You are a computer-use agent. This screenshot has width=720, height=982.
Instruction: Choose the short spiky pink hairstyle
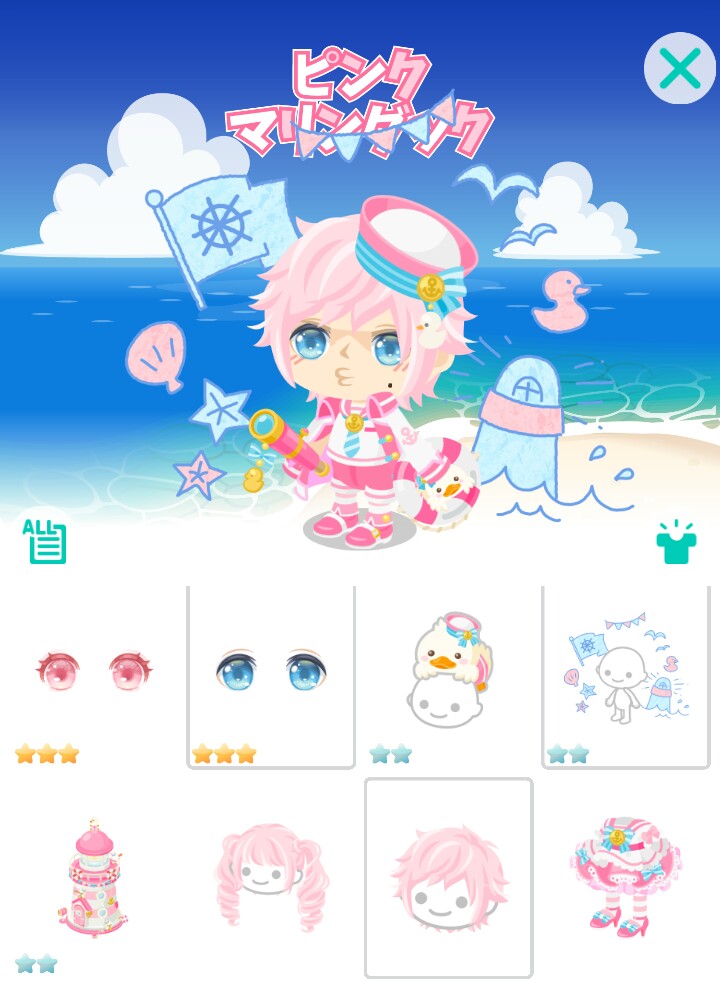(x=448, y=875)
